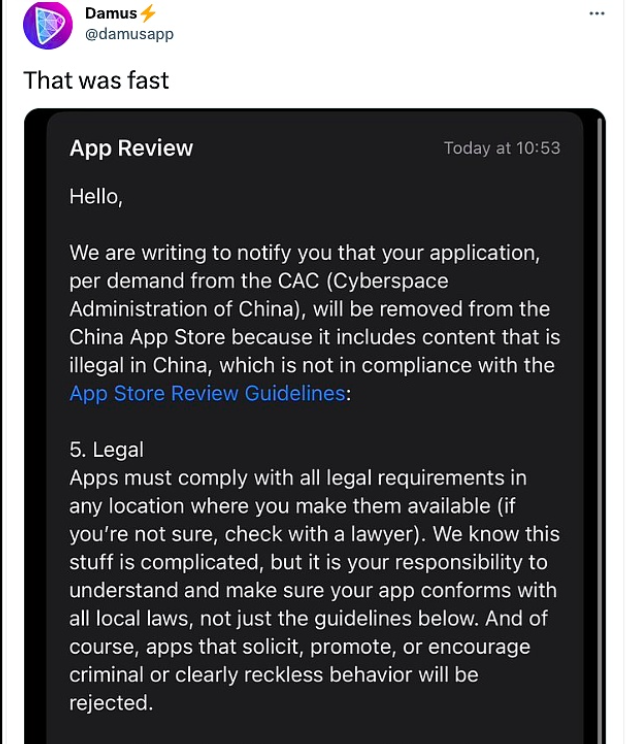Open the Damus profile avatar
Image resolution: width=627 pixels, height=744 pixels.
48,25
